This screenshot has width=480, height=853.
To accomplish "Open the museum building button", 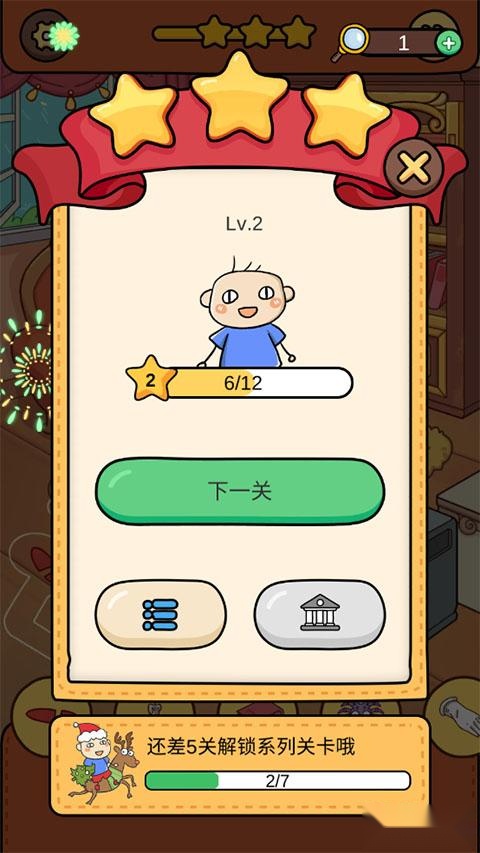I will coord(320,615).
